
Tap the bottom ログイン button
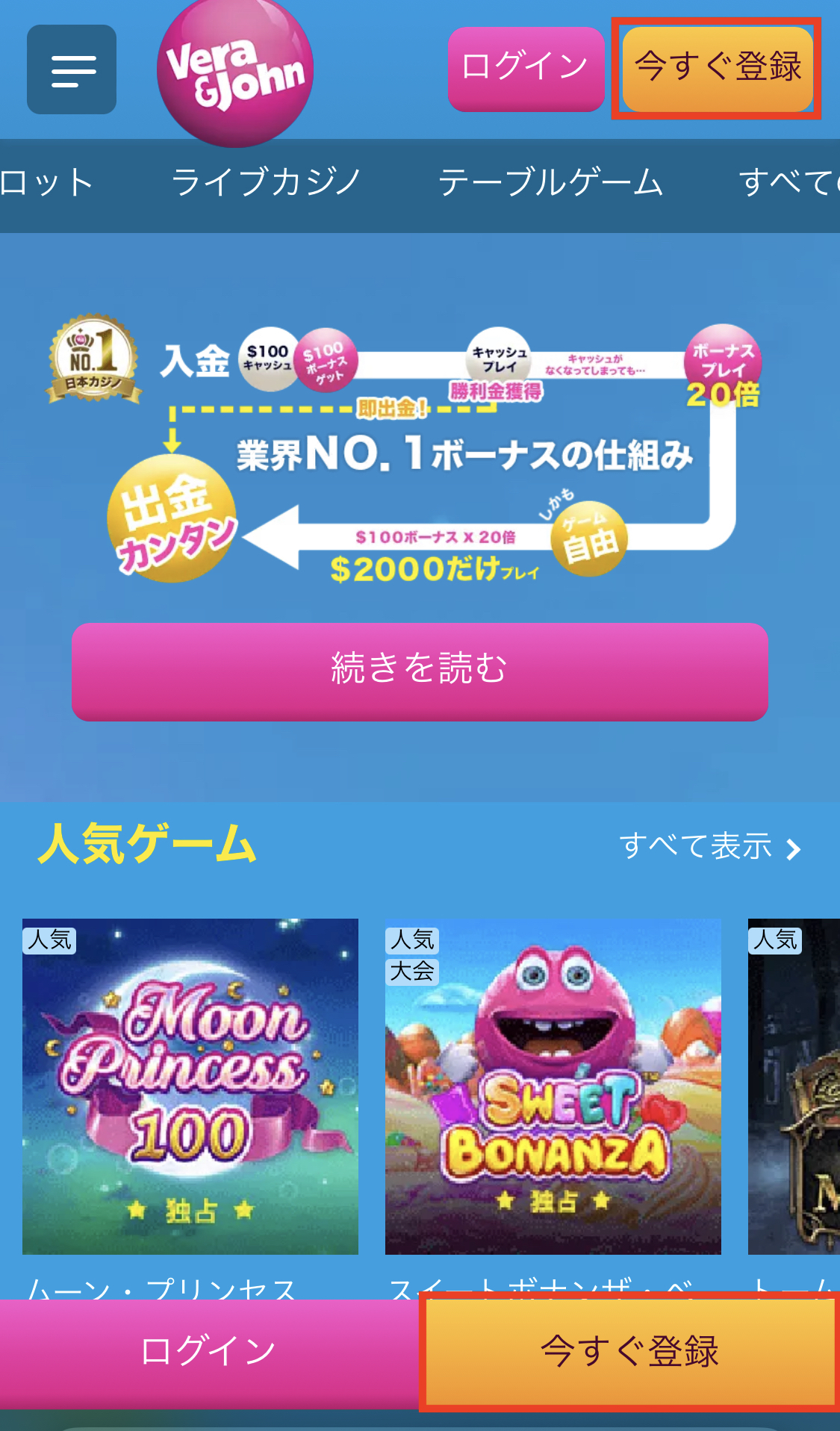point(208,1352)
